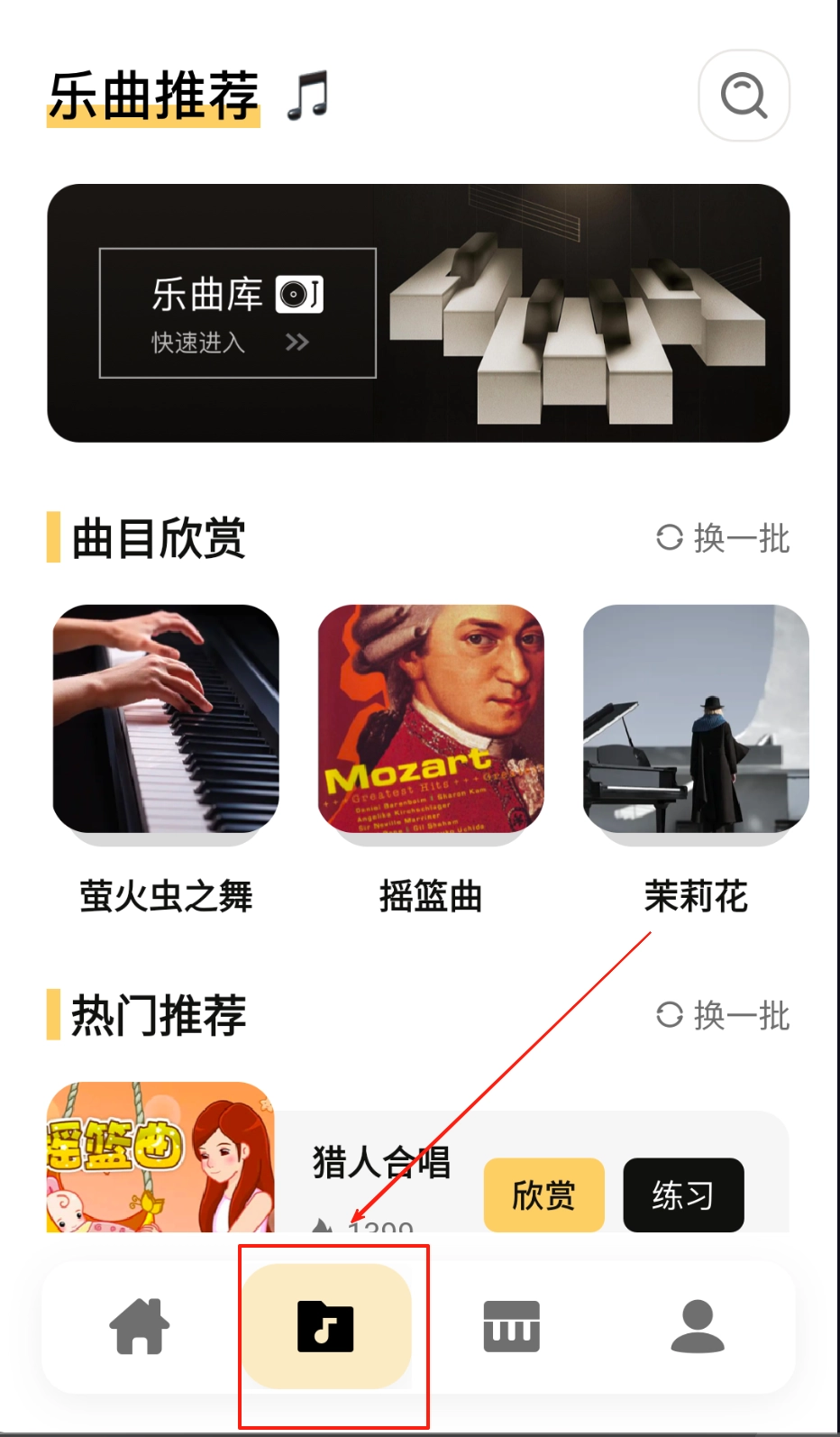This screenshot has height=1437, width=840.
Task: Open the 萤火虫之舞 piece
Action: [166, 719]
